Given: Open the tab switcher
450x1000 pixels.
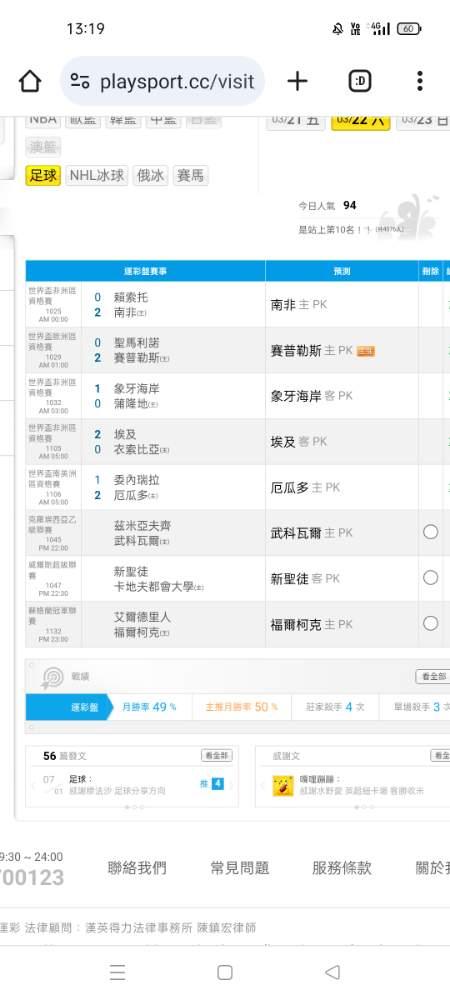Looking at the screenshot, I should click(x=360, y=81).
